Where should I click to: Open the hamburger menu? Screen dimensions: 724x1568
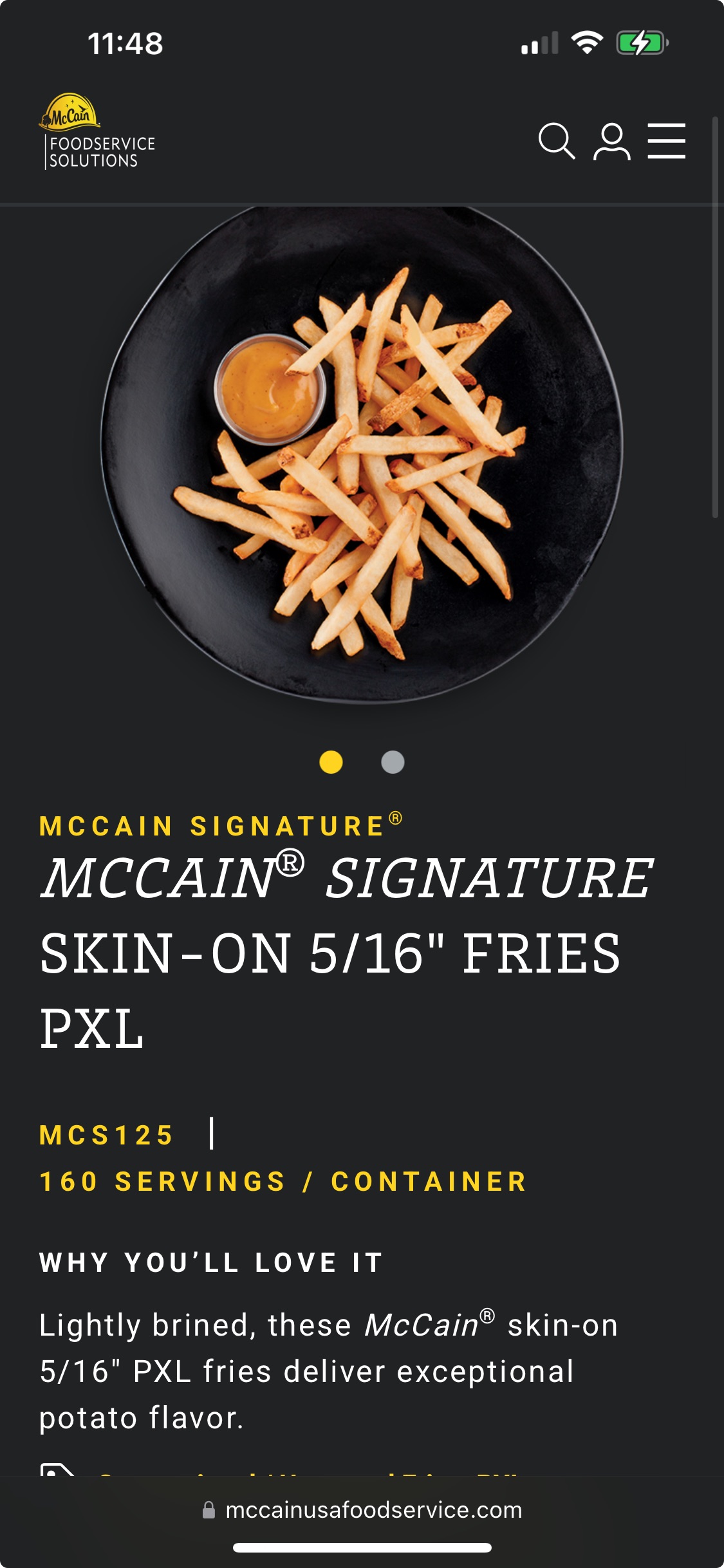coord(667,141)
